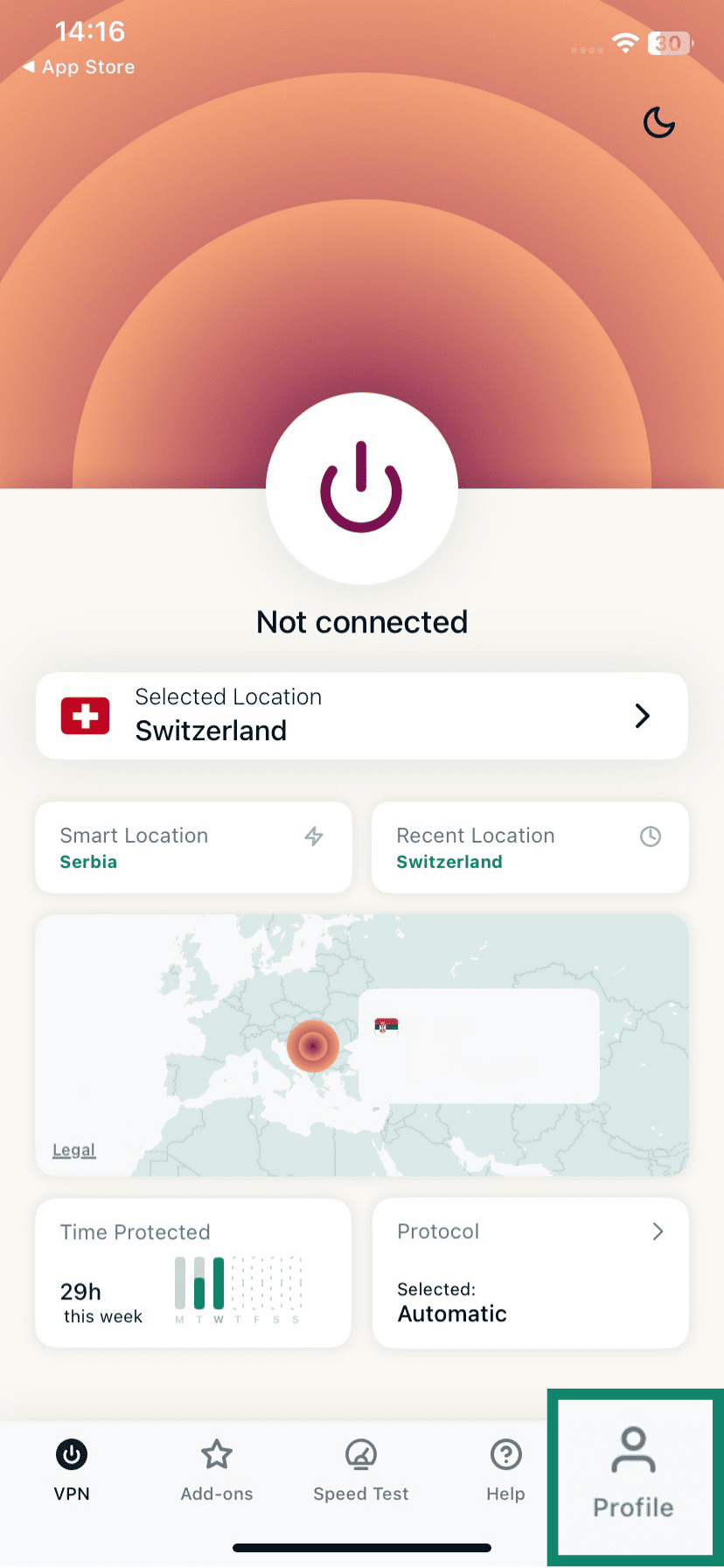
Task: Tap the clock icon on Recent Location
Action: (x=651, y=836)
